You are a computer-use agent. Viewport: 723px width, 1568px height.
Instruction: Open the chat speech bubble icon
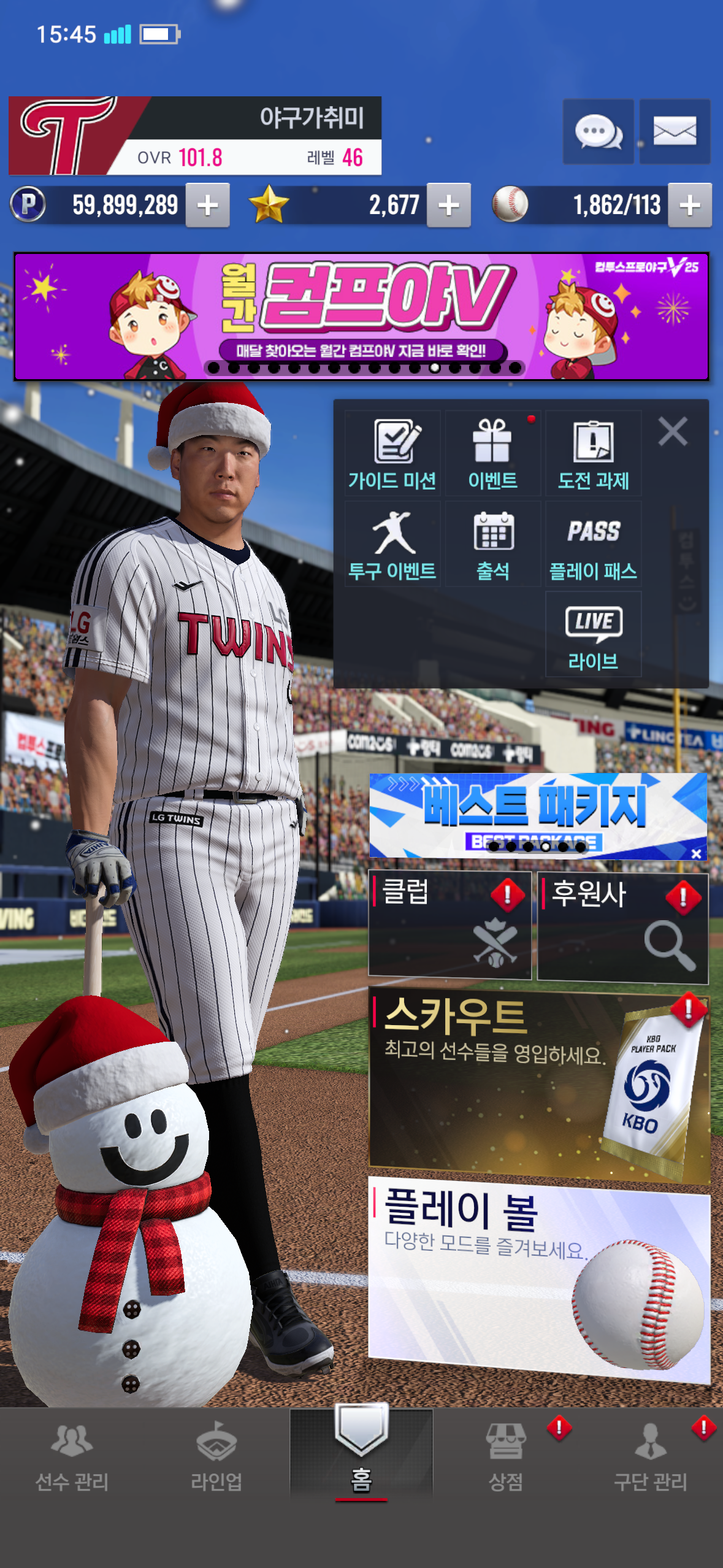(598, 131)
